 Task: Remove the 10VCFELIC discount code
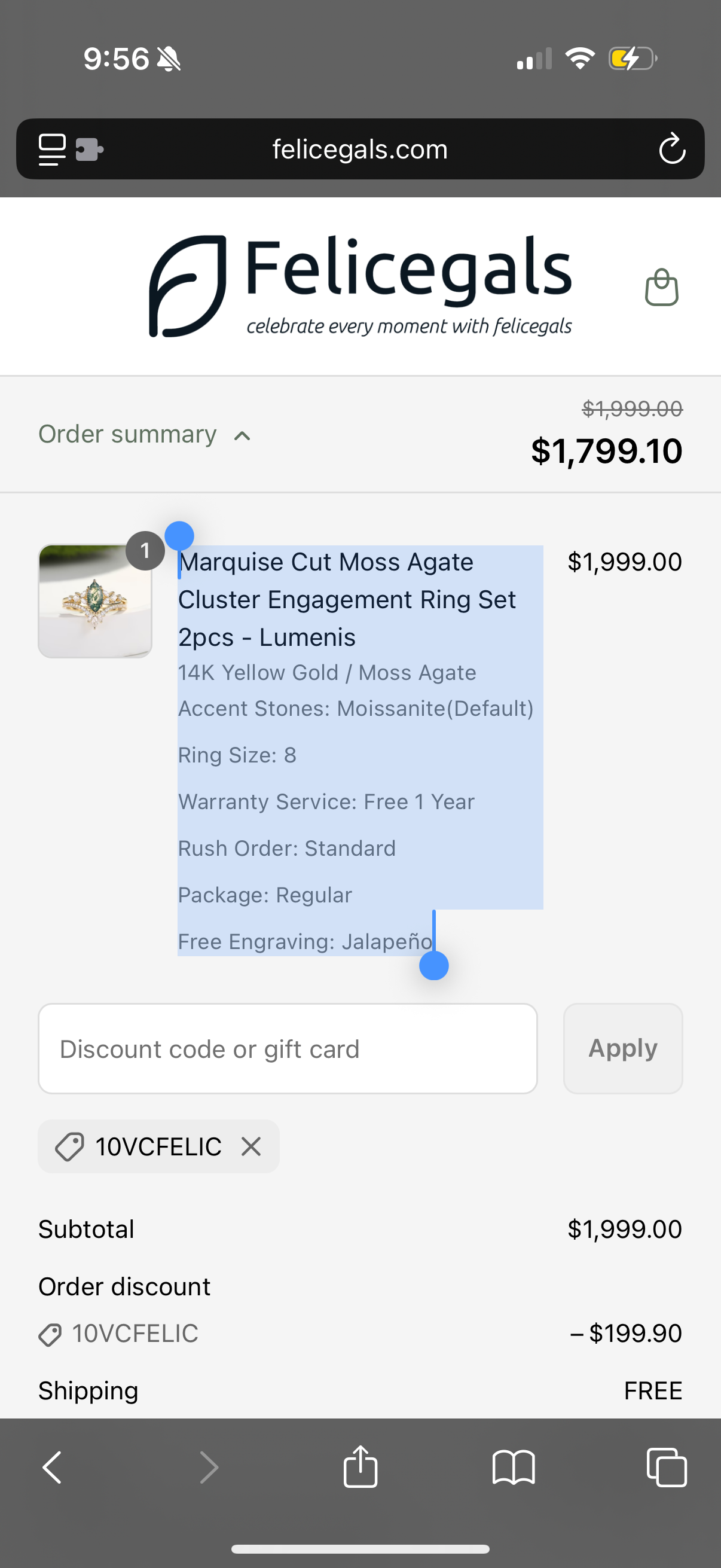250,1147
